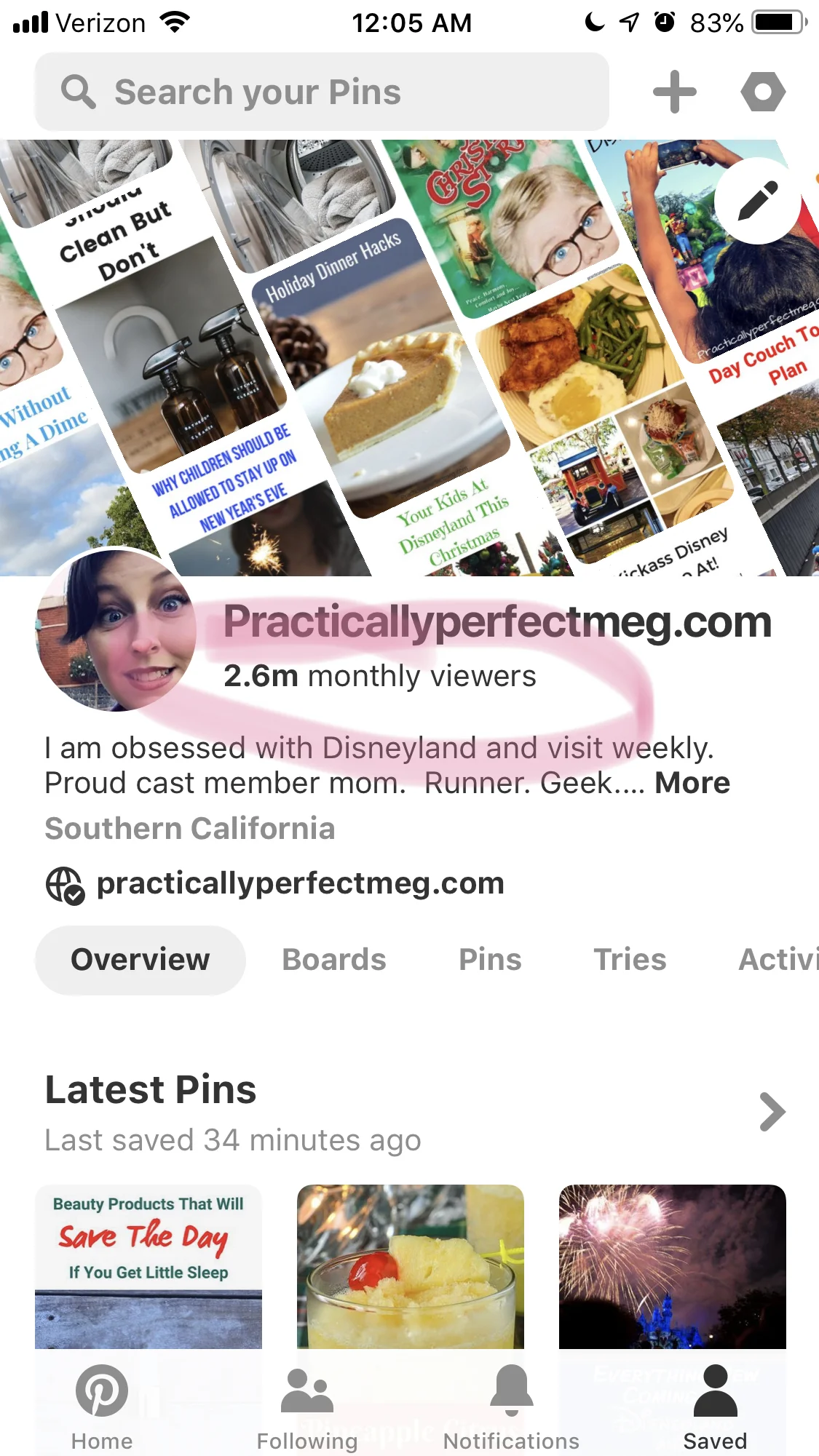Switch to the Pins tab
Viewport: 819px width, 1456px height.
pyautogui.click(x=490, y=960)
